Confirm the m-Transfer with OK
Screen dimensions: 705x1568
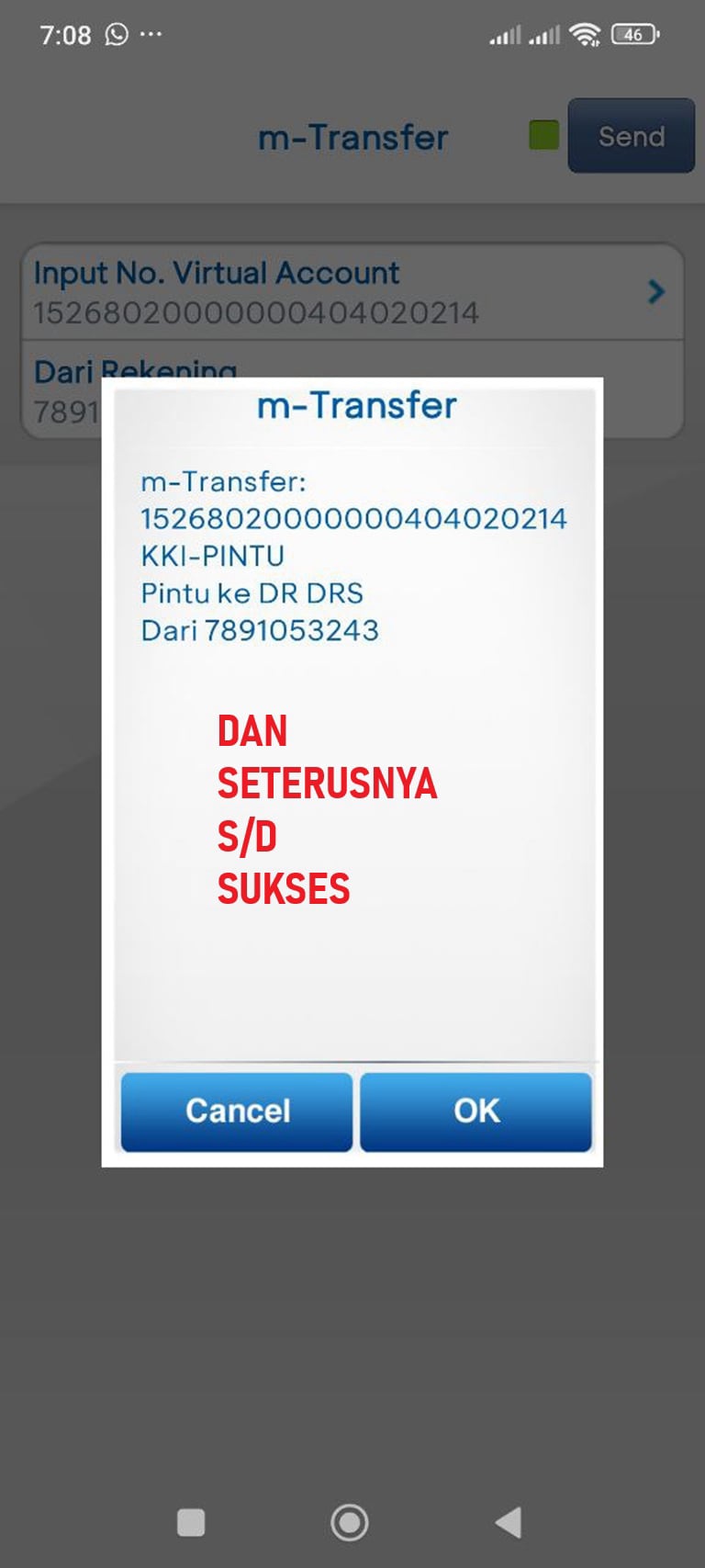pos(476,1111)
